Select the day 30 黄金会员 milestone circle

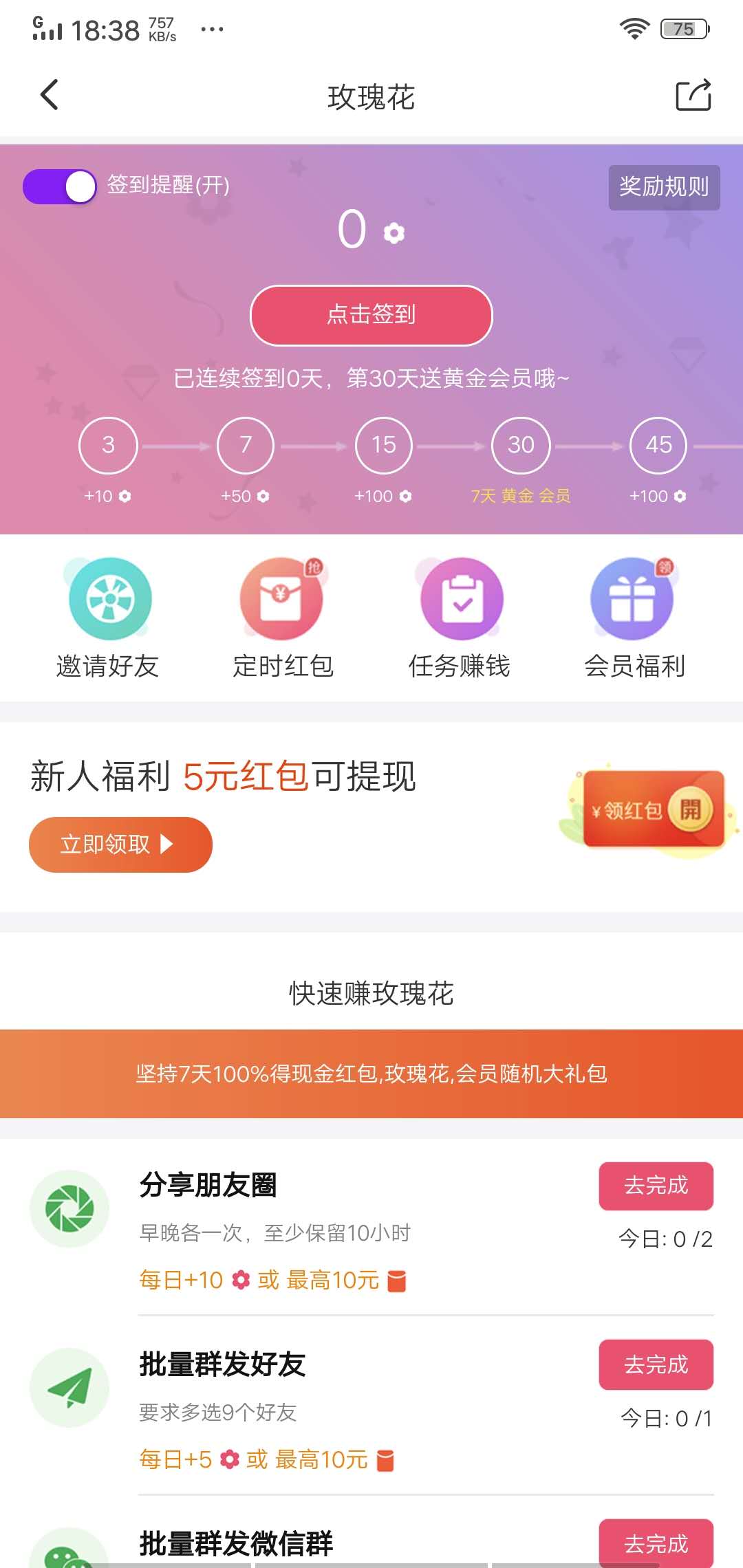pyautogui.click(x=520, y=445)
